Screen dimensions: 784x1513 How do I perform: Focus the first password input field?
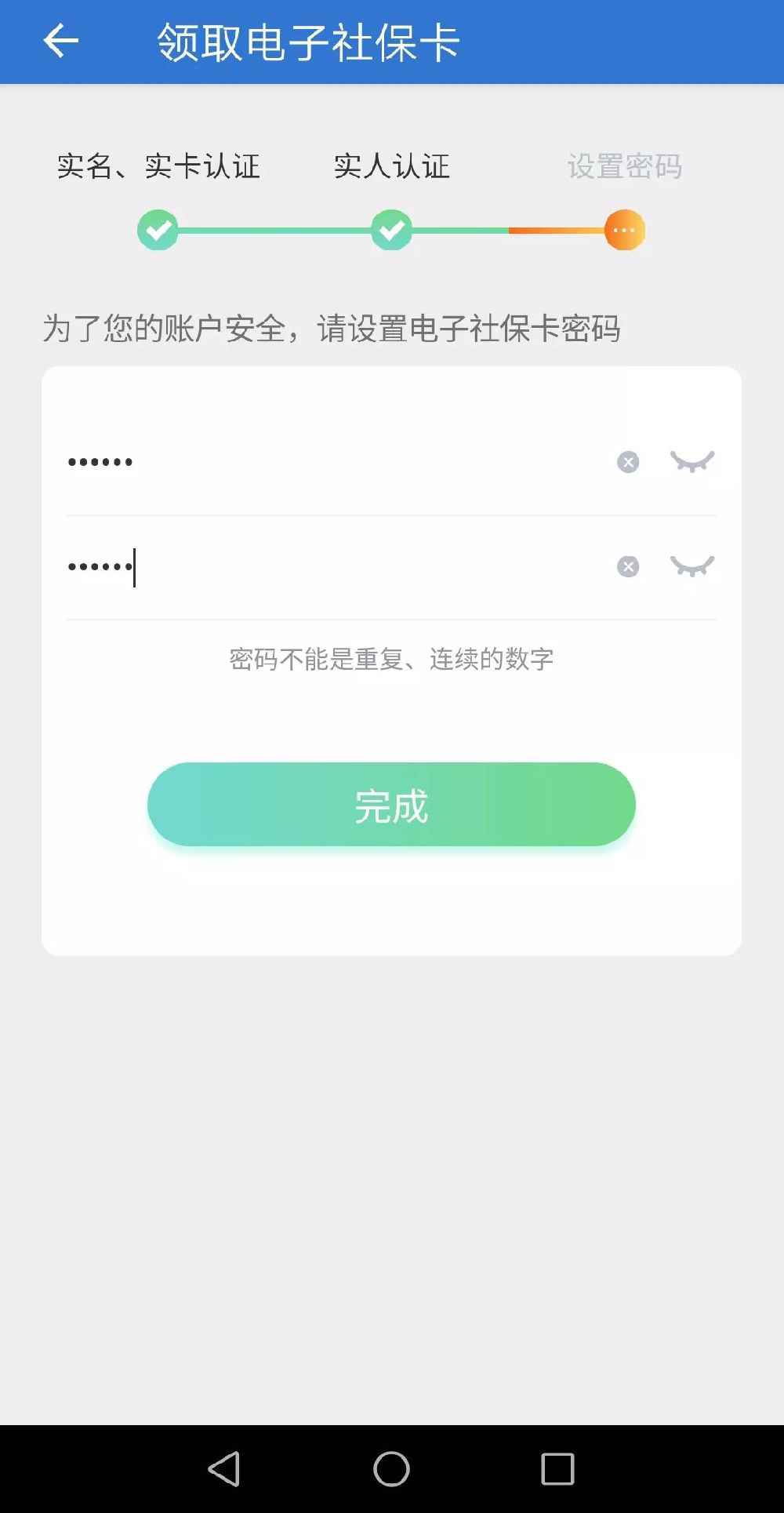point(314,463)
